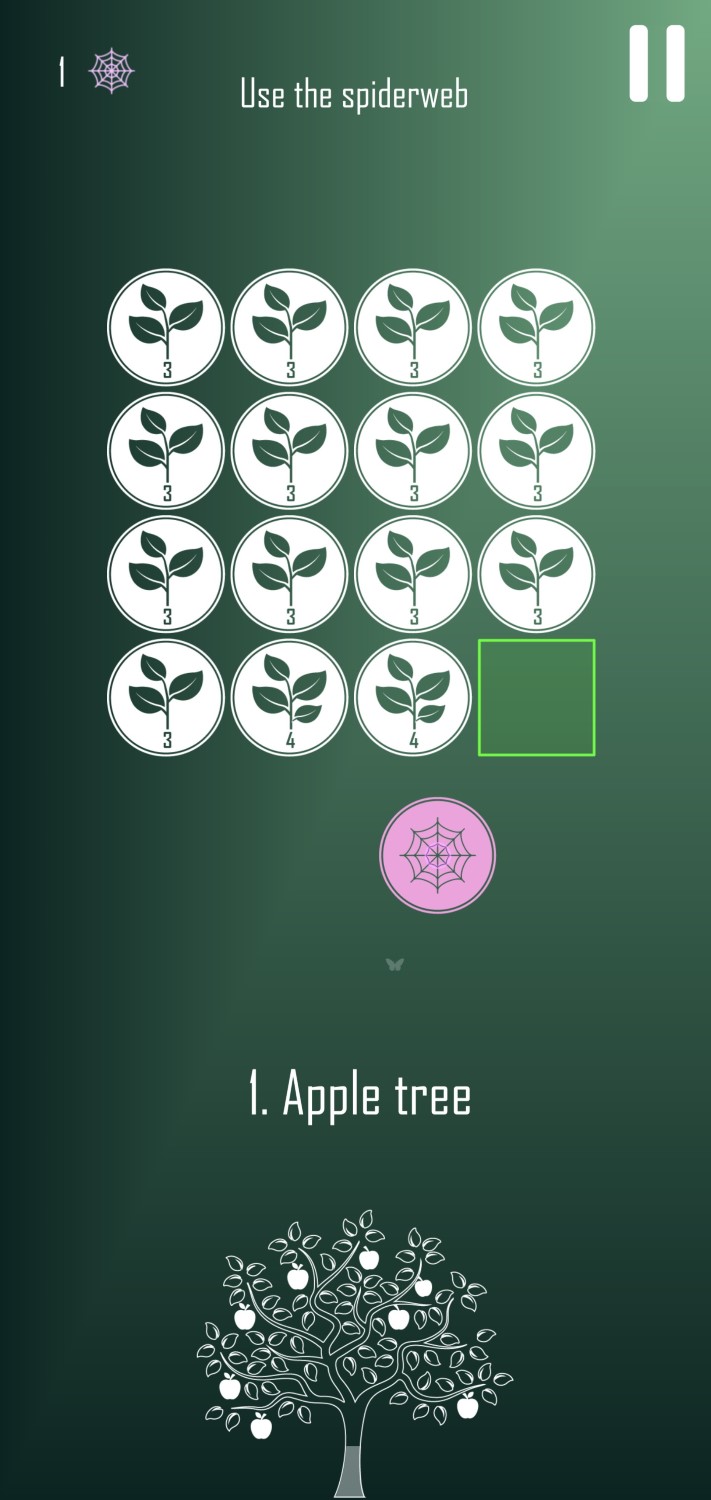Pause the game
The height and width of the screenshot is (1500, 711).
(657, 63)
